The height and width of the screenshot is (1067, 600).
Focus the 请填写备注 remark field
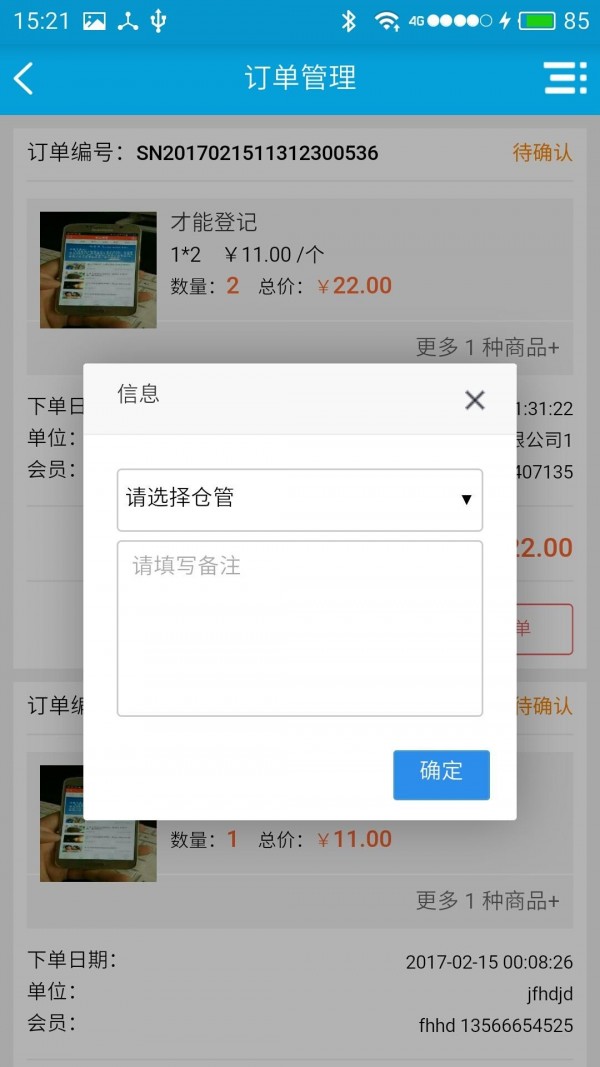(300, 628)
